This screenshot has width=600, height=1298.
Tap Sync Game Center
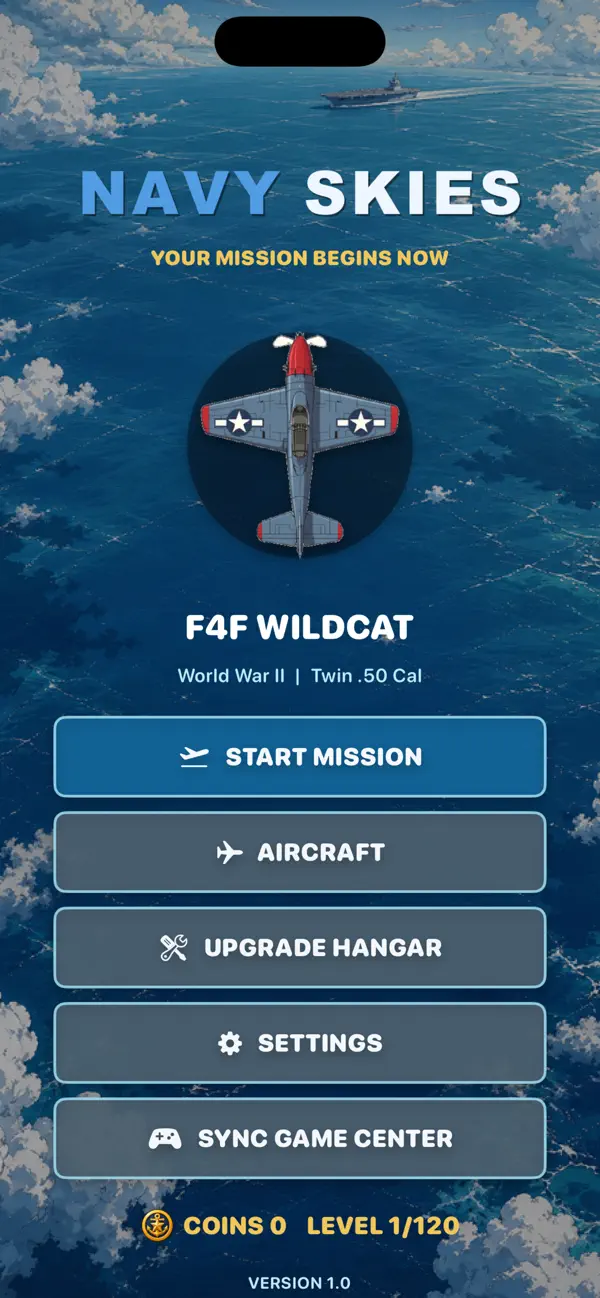pyautogui.click(x=300, y=1138)
